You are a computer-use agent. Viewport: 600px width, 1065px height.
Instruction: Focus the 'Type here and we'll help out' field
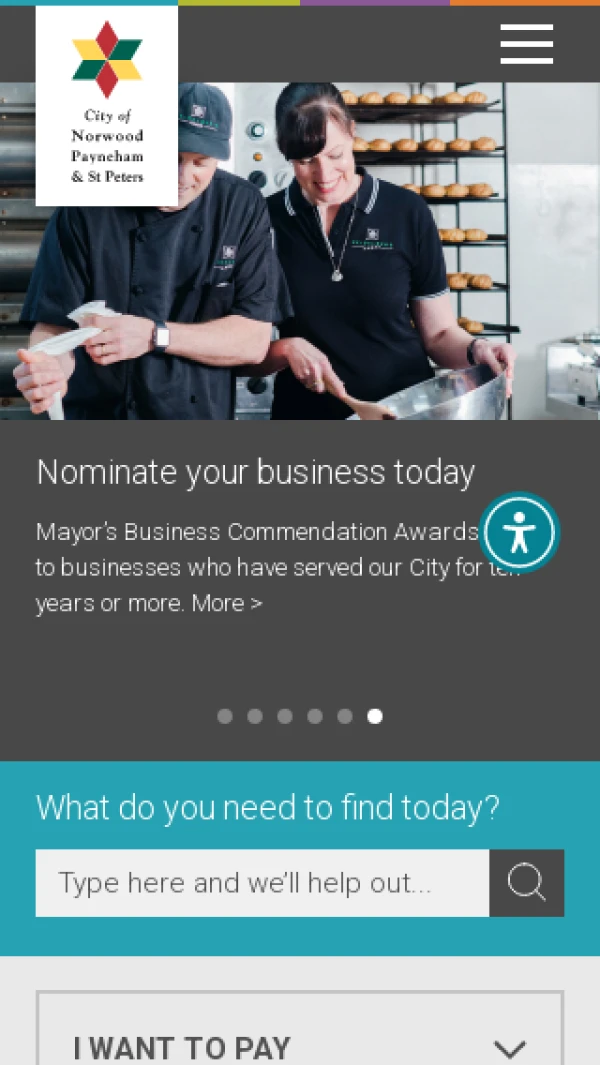tap(262, 883)
